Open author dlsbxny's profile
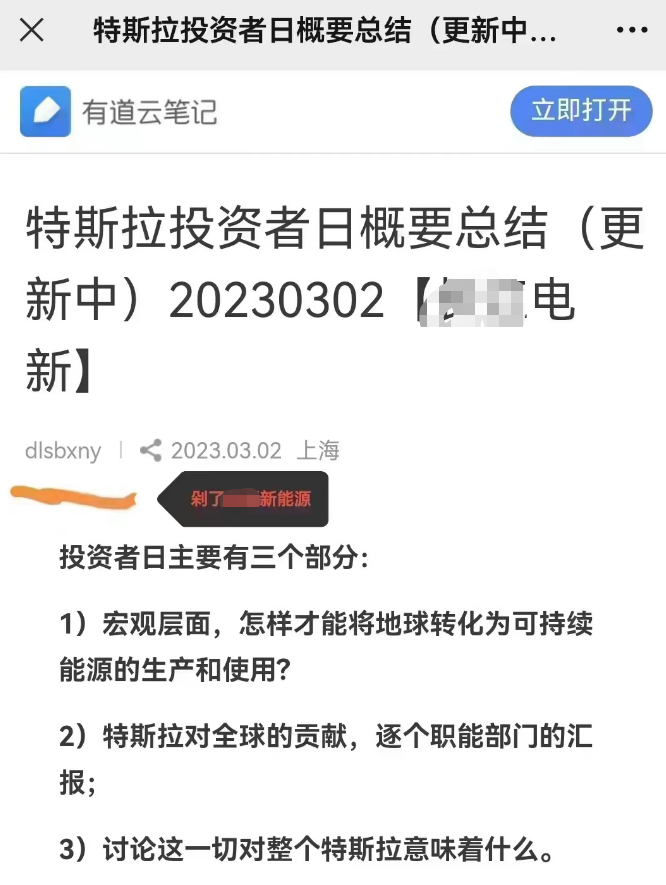 [63, 451]
